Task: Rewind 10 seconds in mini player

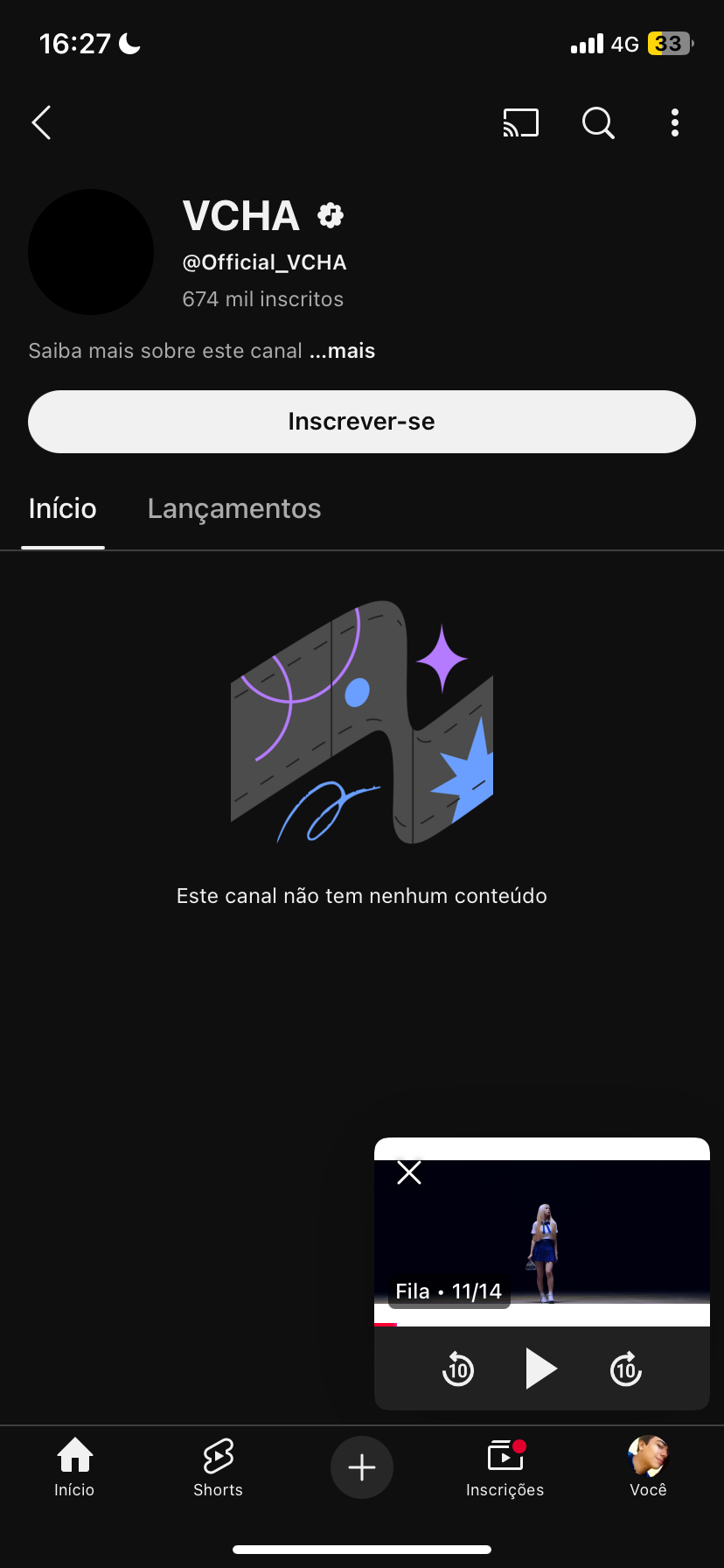Action: [457, 1368]
